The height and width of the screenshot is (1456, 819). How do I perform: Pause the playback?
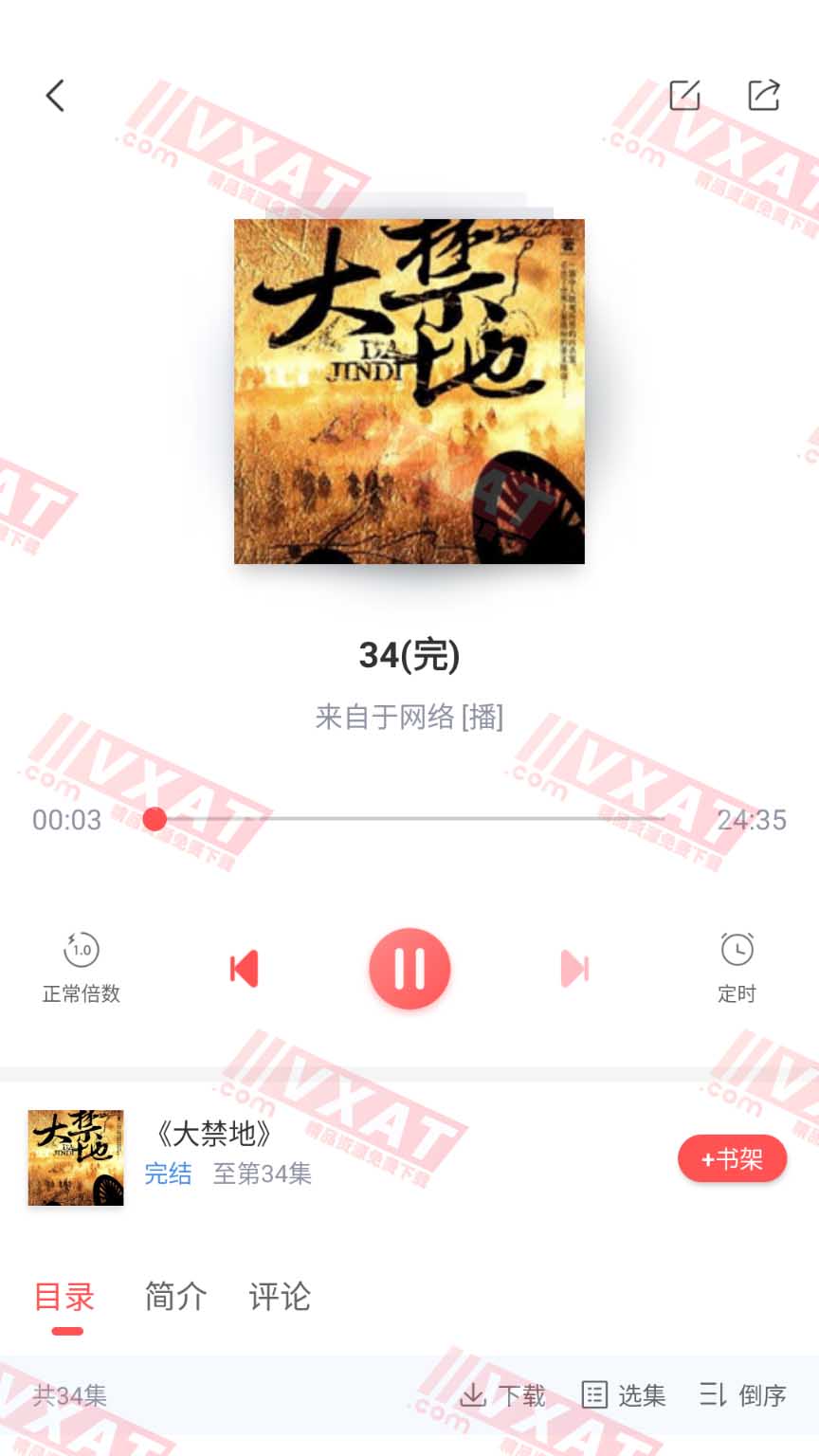pyautogui.click(x=409, y=969)
